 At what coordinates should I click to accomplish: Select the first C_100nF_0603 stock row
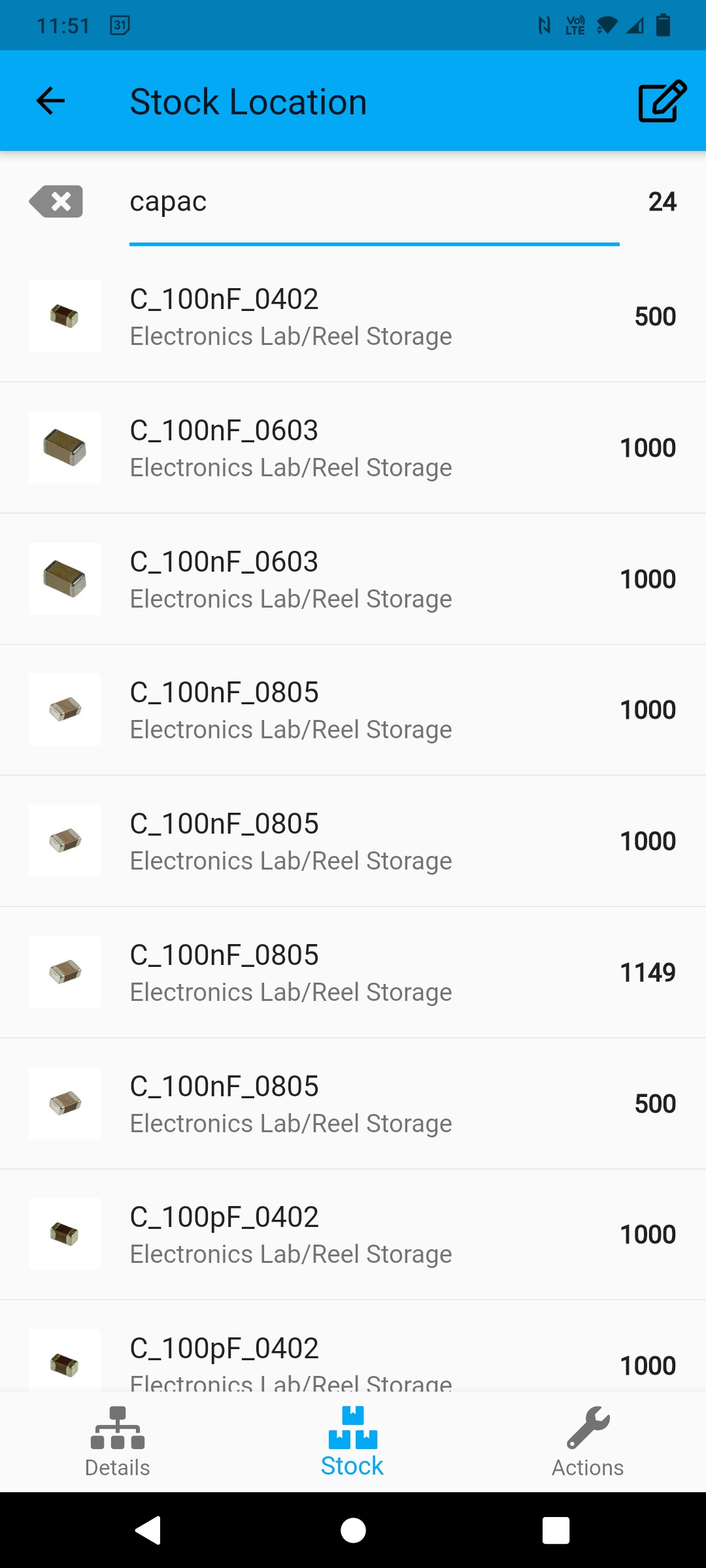[353, 447]
